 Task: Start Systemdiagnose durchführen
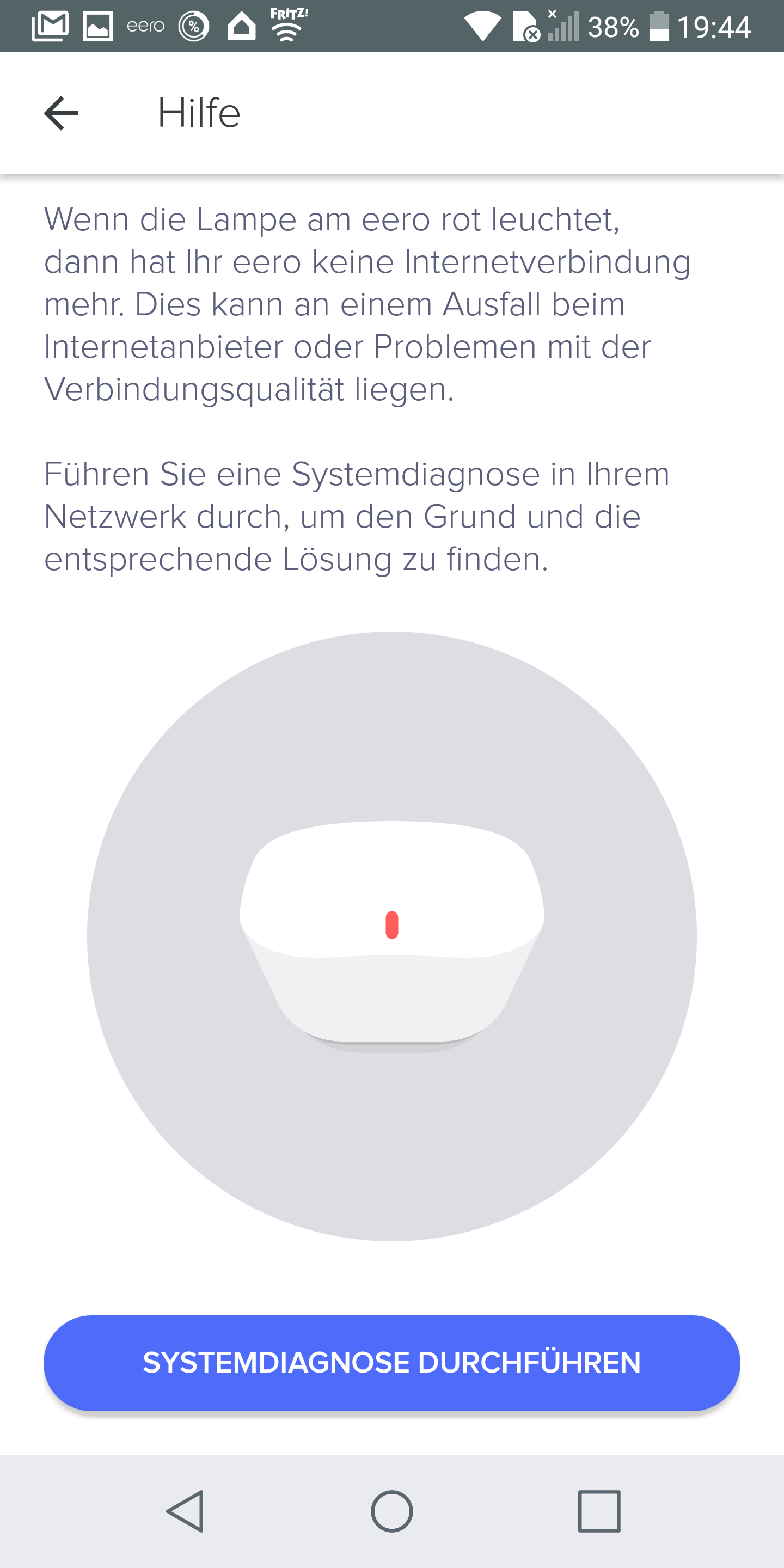392,1362
